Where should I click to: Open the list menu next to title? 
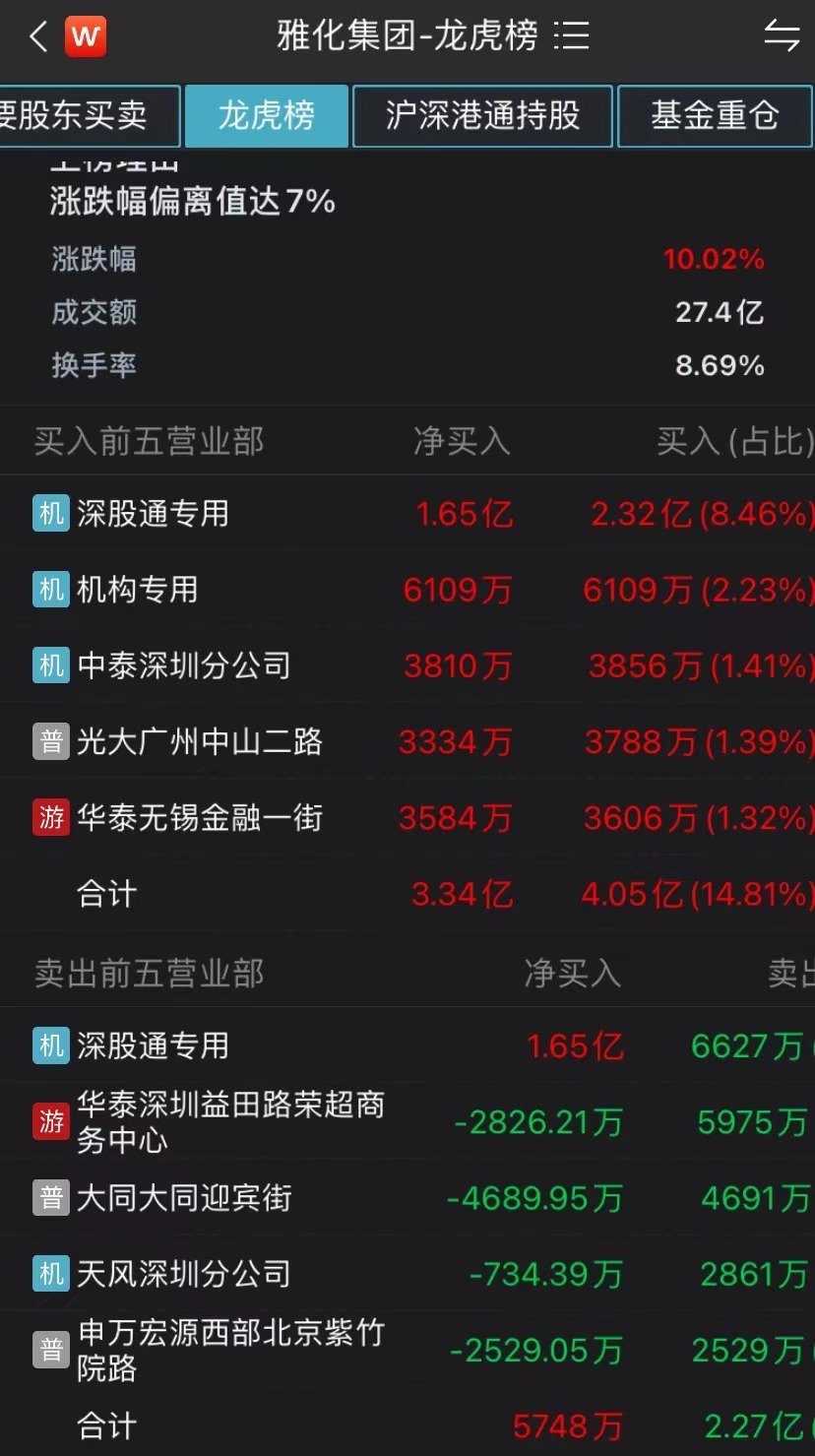(571, 37)
